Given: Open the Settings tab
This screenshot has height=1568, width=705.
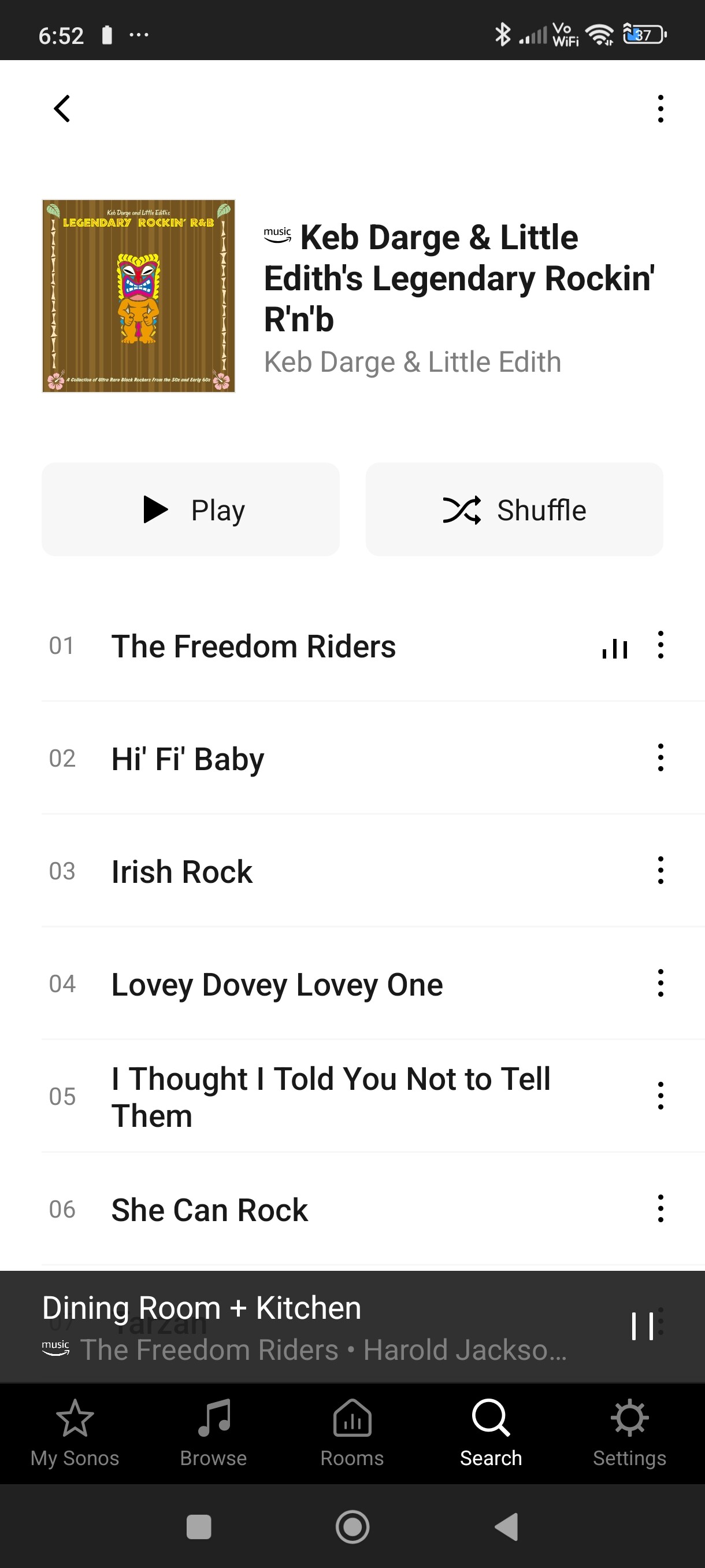Looking at the screenshot, I should coord(629,1433).
